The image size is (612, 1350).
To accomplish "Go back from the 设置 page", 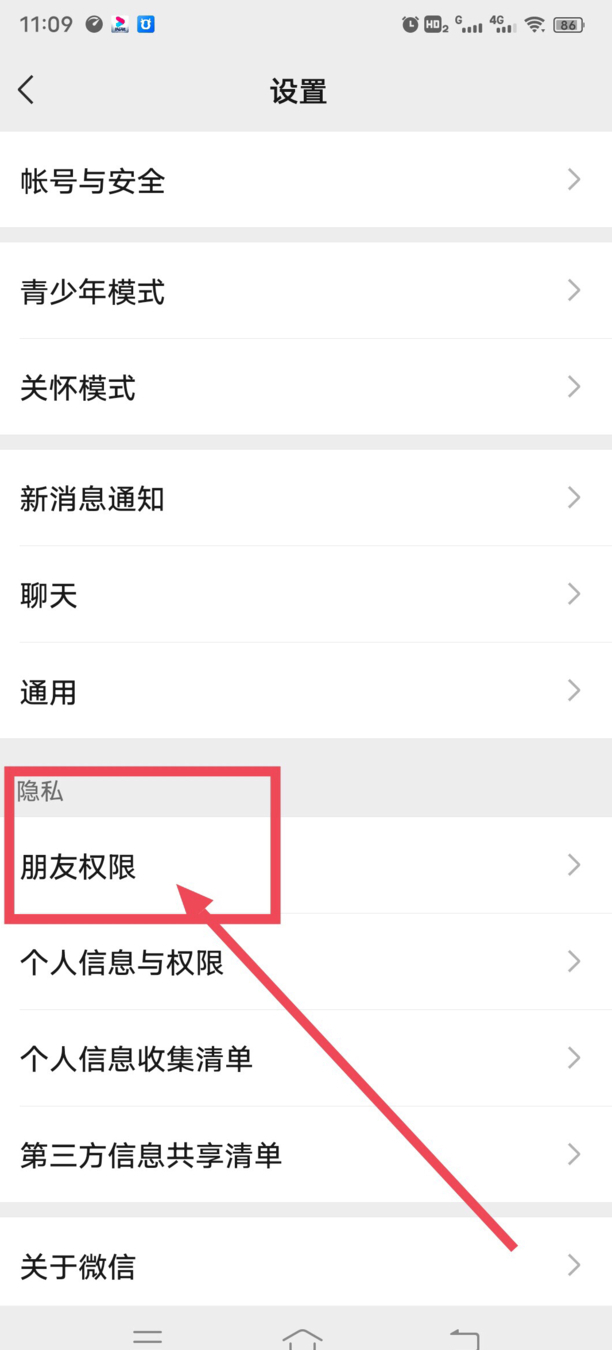I will (27, 90).
